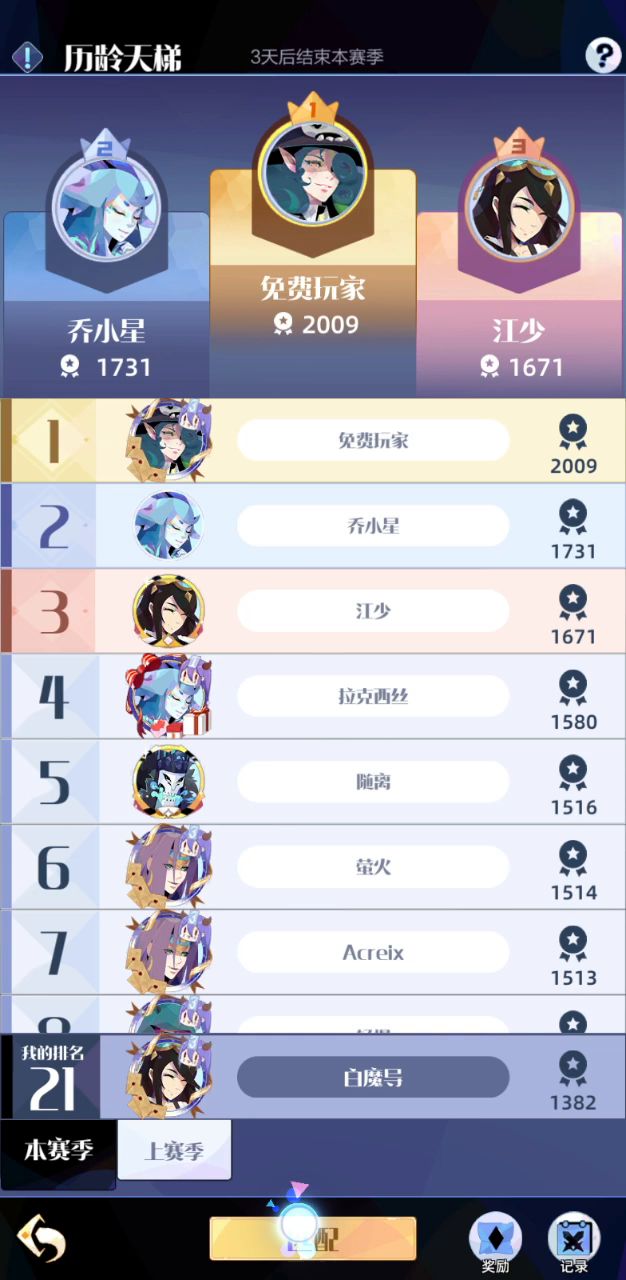Viewport: 626px width, 1280px height.
Task: Select the 本赛季 tab
Action: (58, 1152)
